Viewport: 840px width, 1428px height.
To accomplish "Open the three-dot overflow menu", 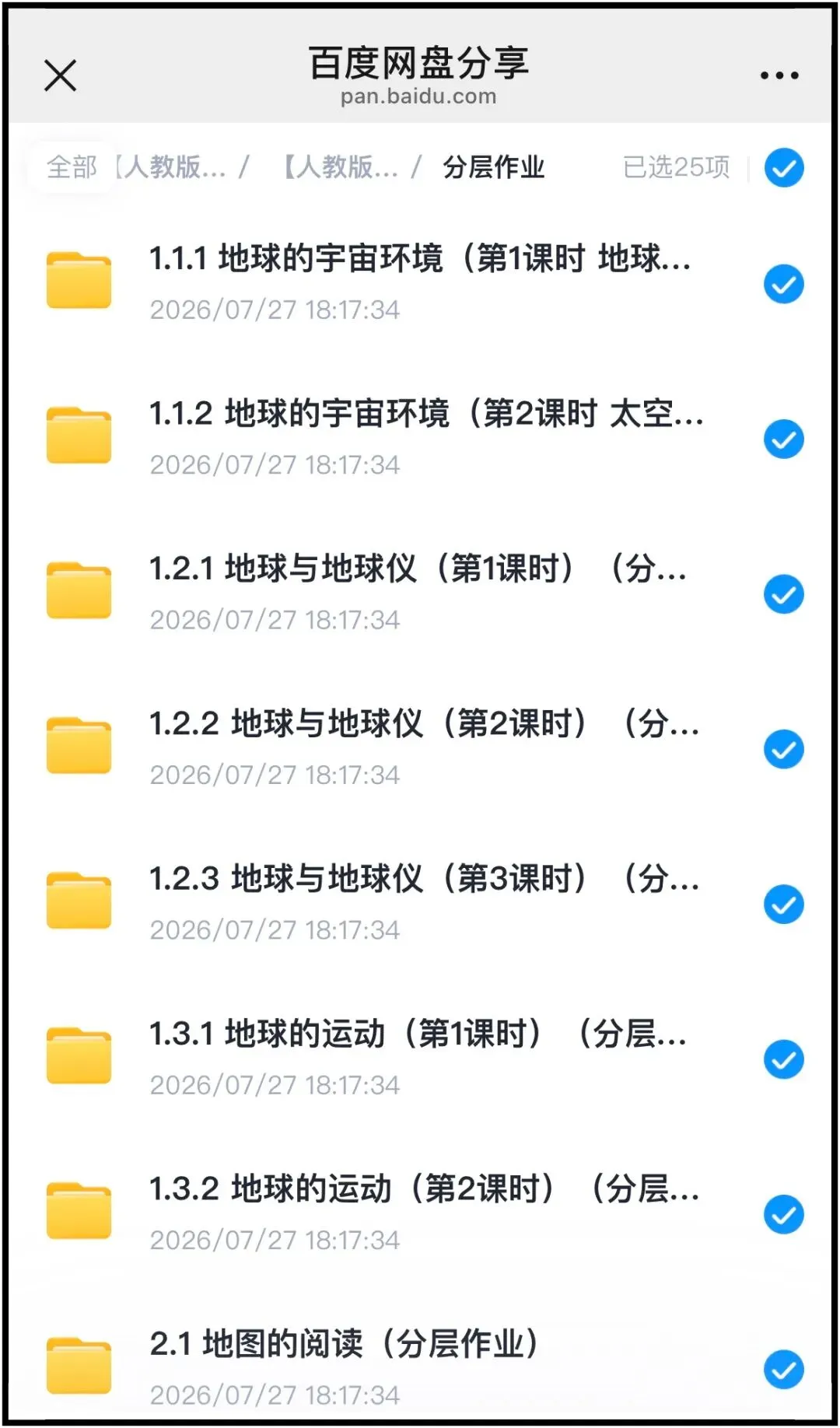I will pyautogui.click(x=779, y=75).
